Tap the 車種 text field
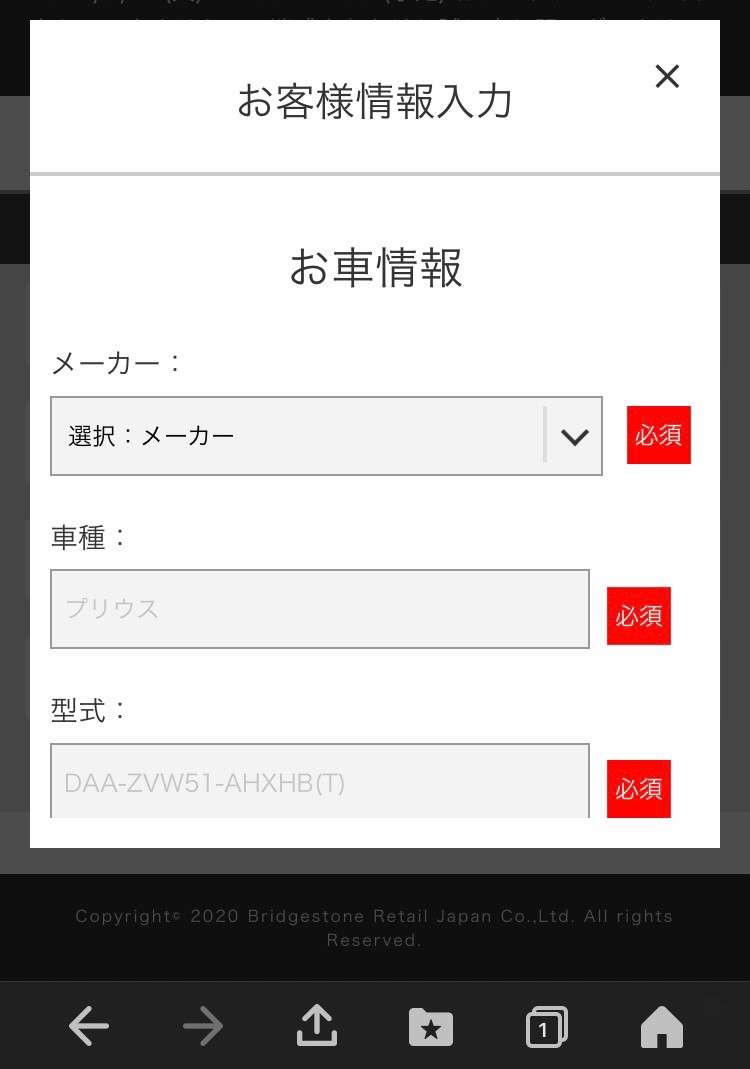 coord(320,609)
